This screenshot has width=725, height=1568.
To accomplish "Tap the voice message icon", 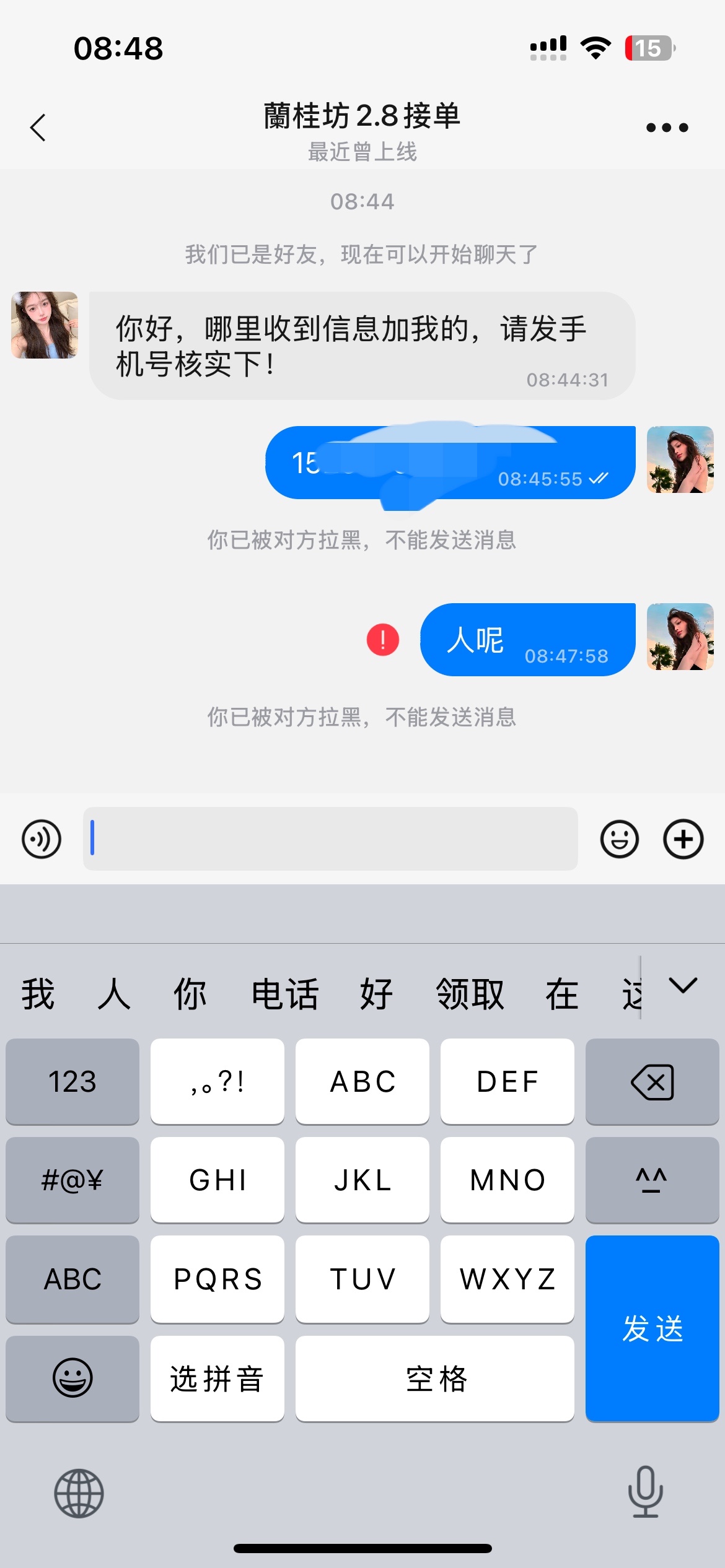I will pyautogui.click(x=42, y=839).
